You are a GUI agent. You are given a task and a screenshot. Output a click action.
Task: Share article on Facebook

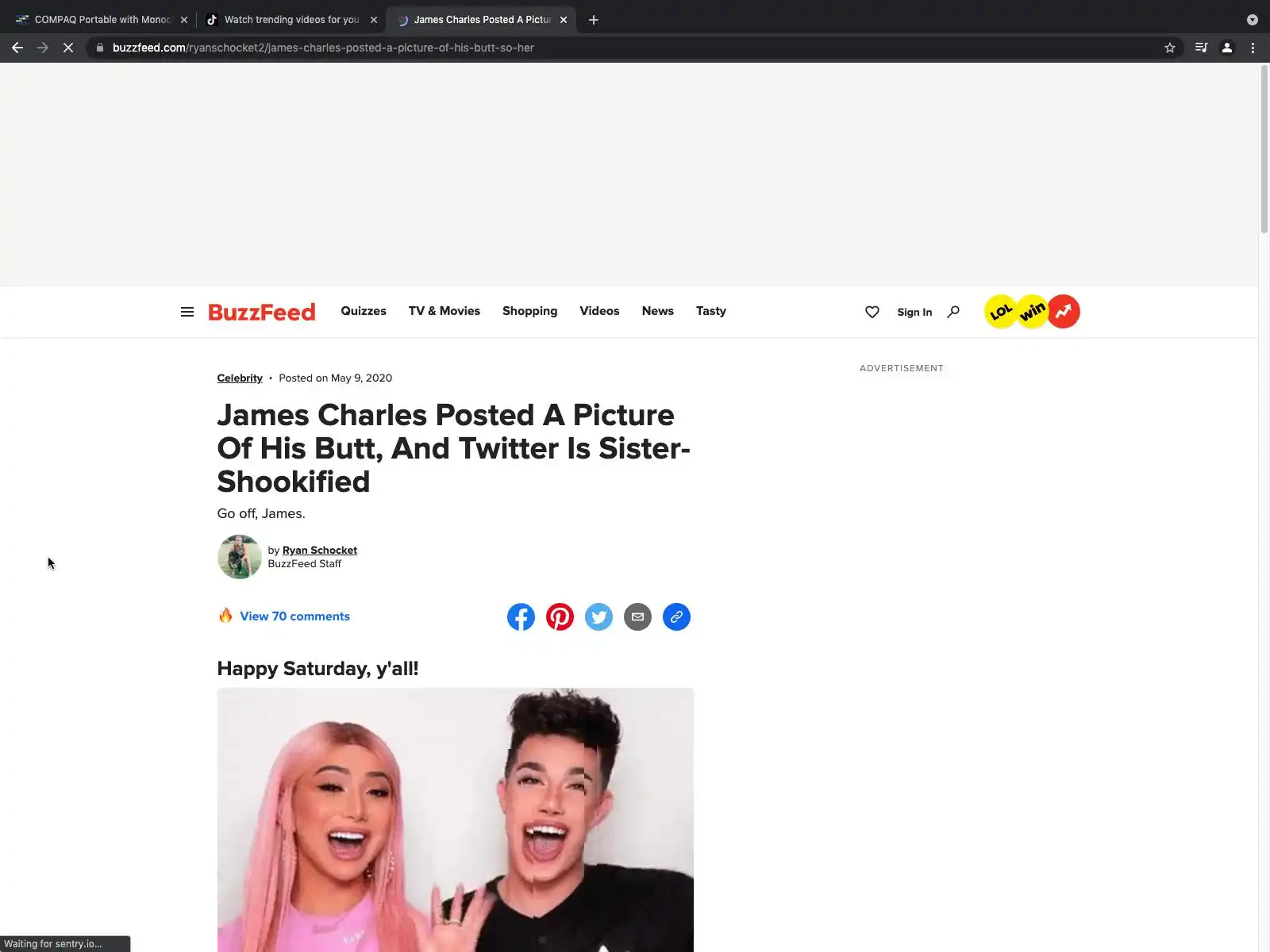click(x=521, y=617)
